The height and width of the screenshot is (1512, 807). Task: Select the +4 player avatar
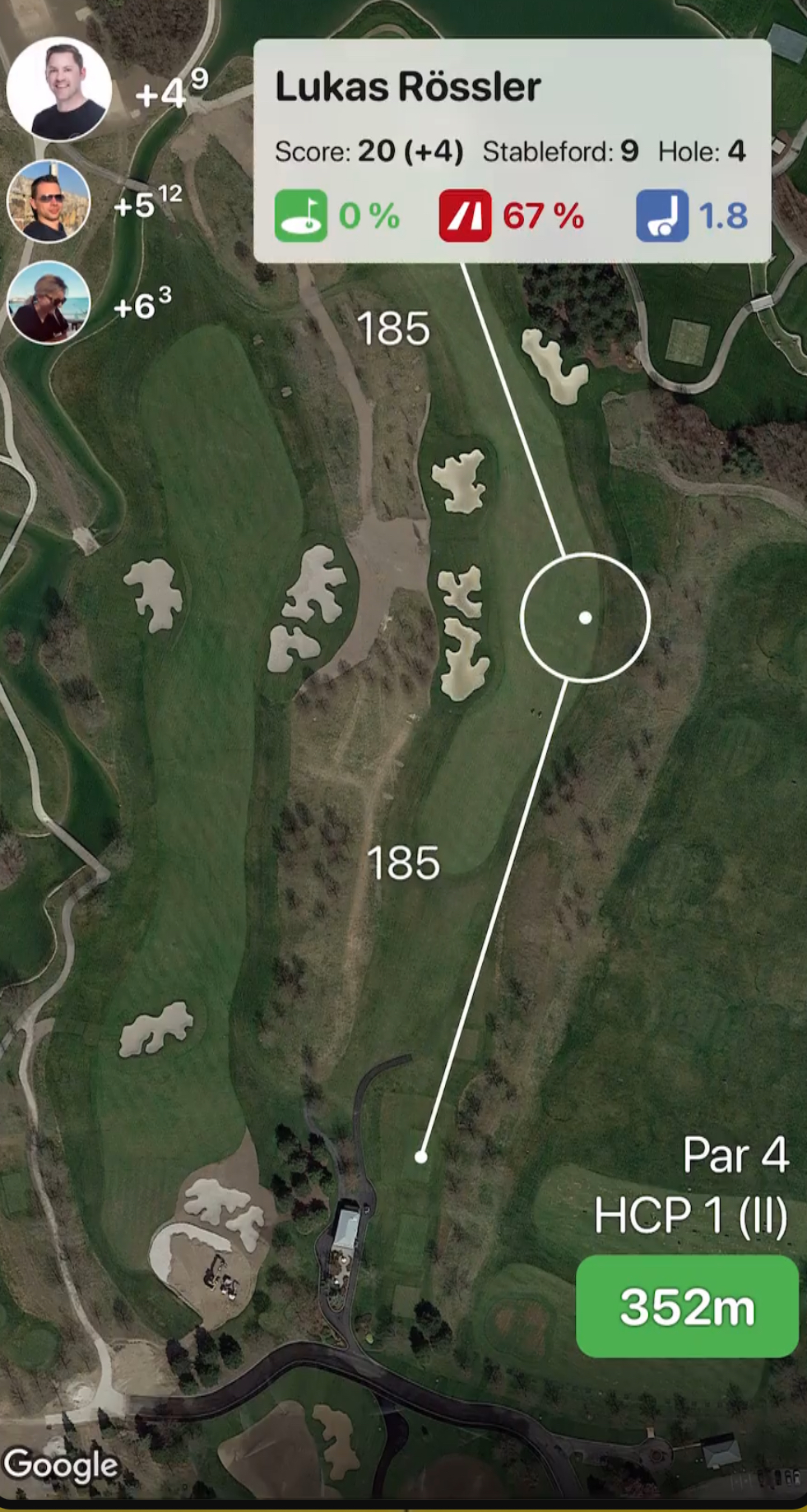[58, 90]
